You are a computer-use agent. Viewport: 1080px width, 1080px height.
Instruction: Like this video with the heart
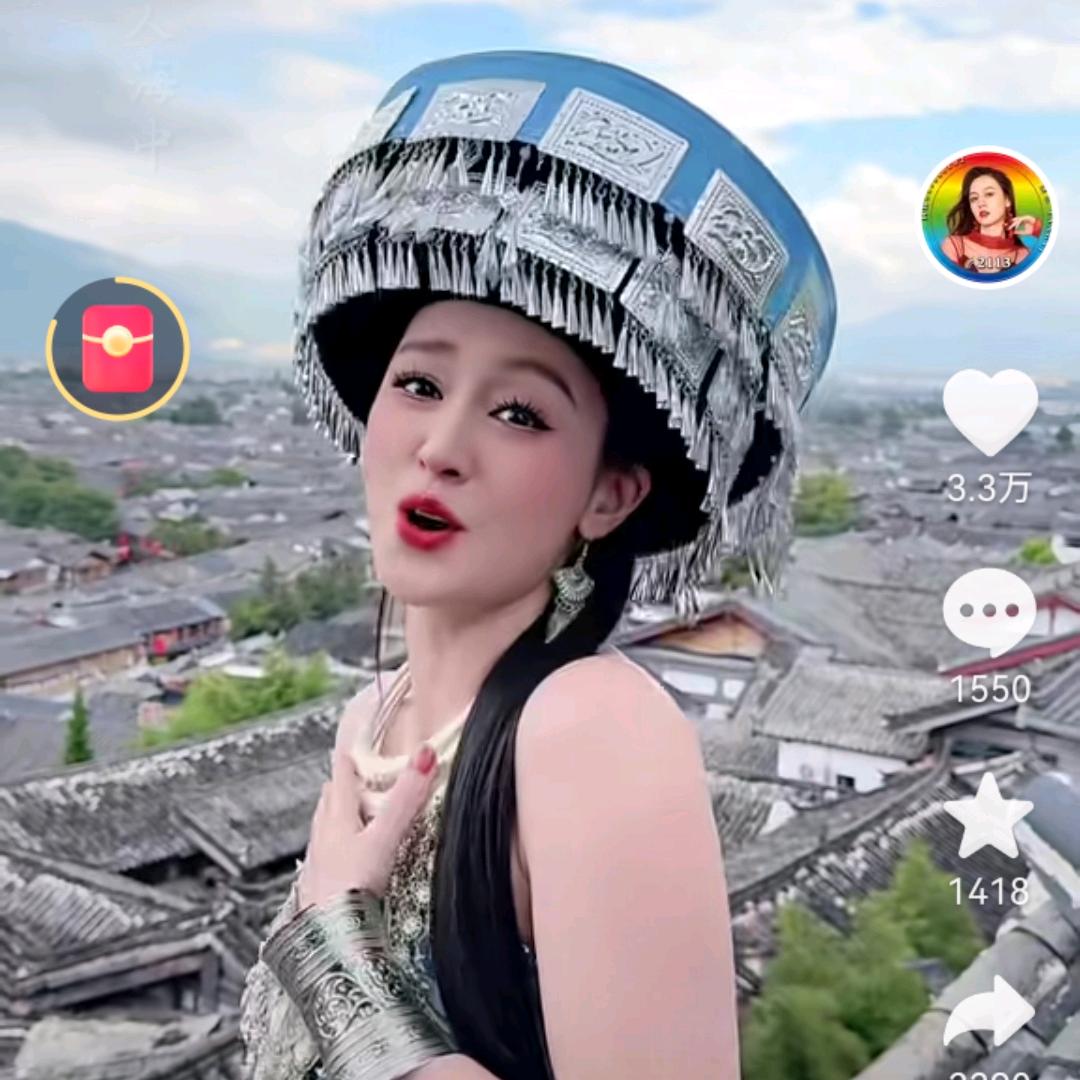point(990,411)
